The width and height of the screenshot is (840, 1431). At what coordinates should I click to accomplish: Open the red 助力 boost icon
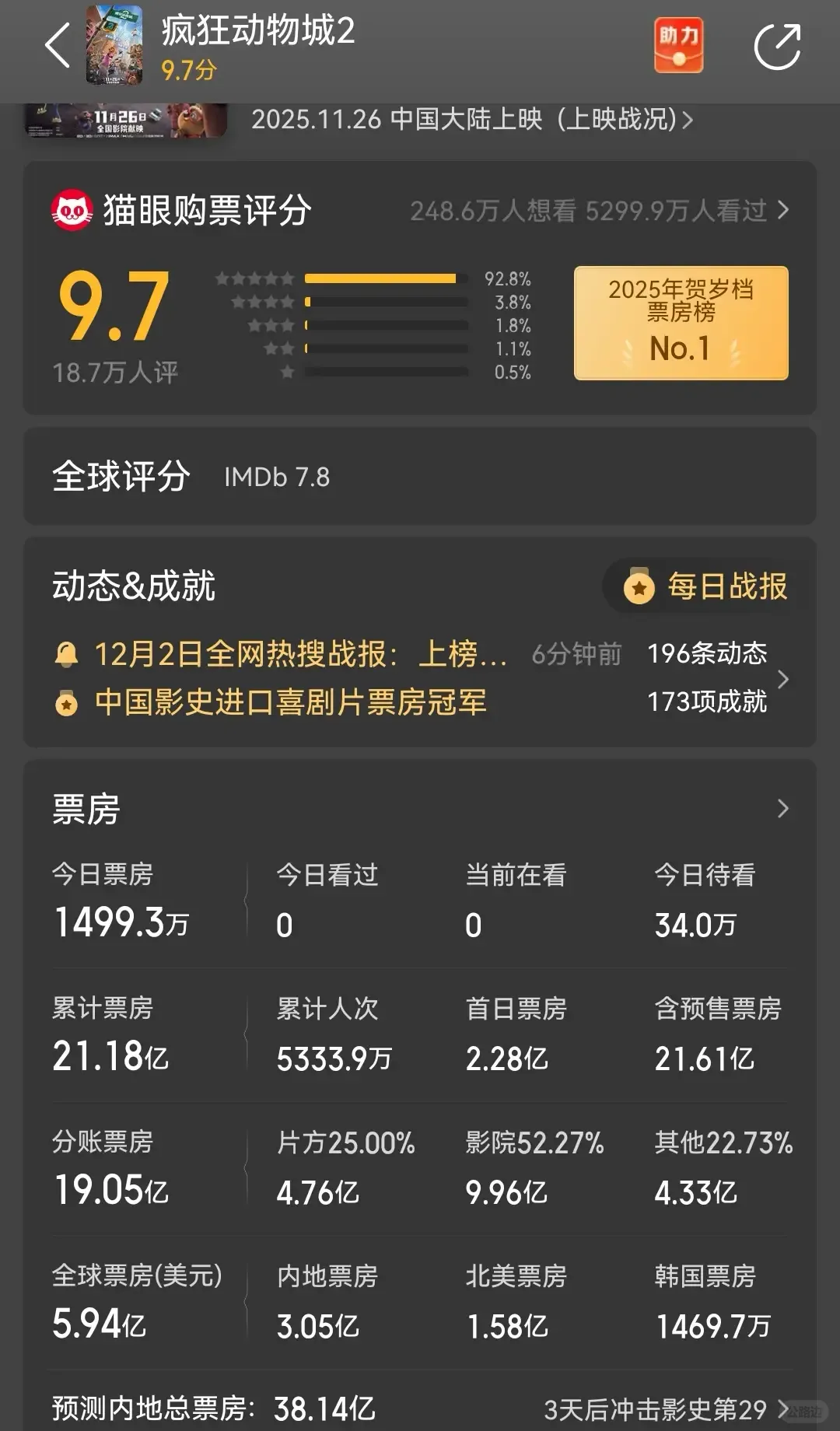pyautogui.click(x=678, y=45)
